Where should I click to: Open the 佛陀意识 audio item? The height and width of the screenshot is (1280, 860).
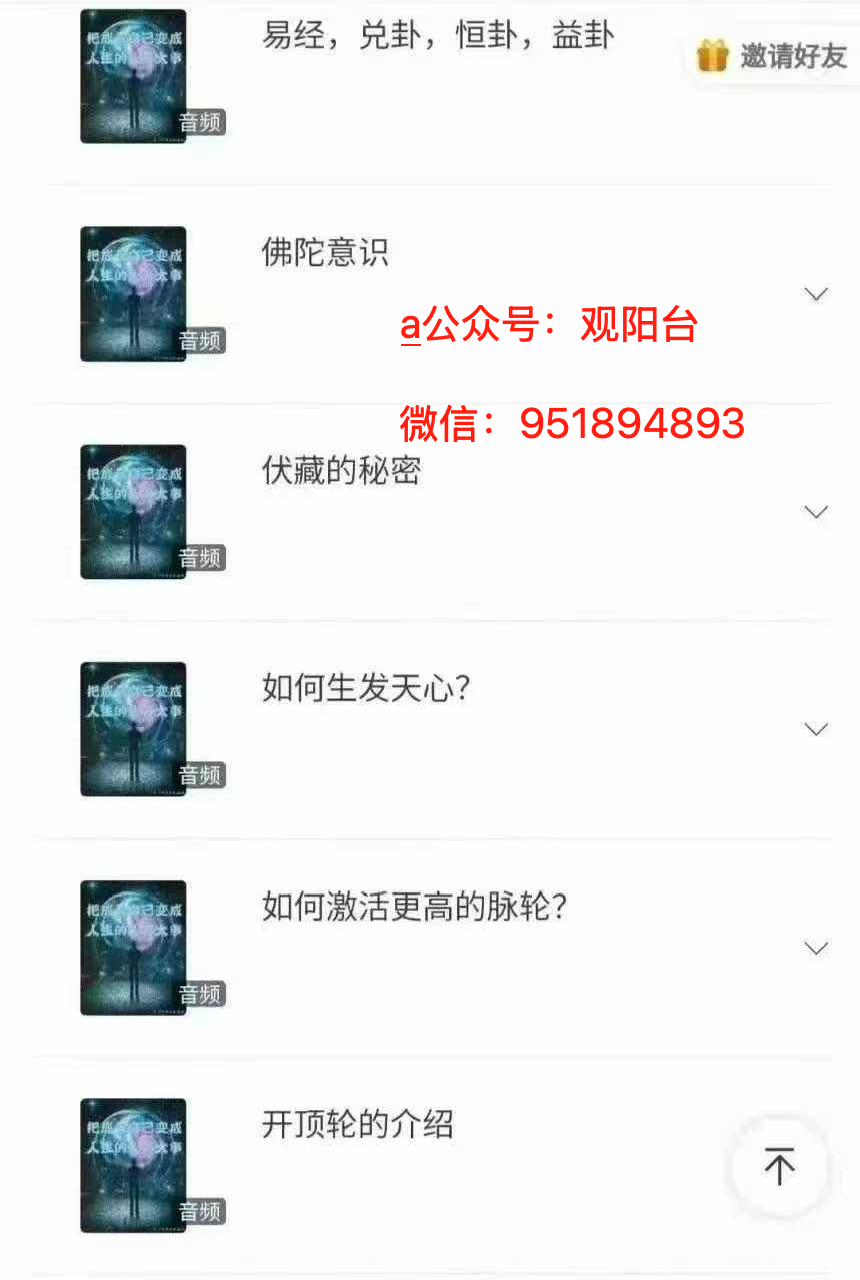[x=325, y=253]
